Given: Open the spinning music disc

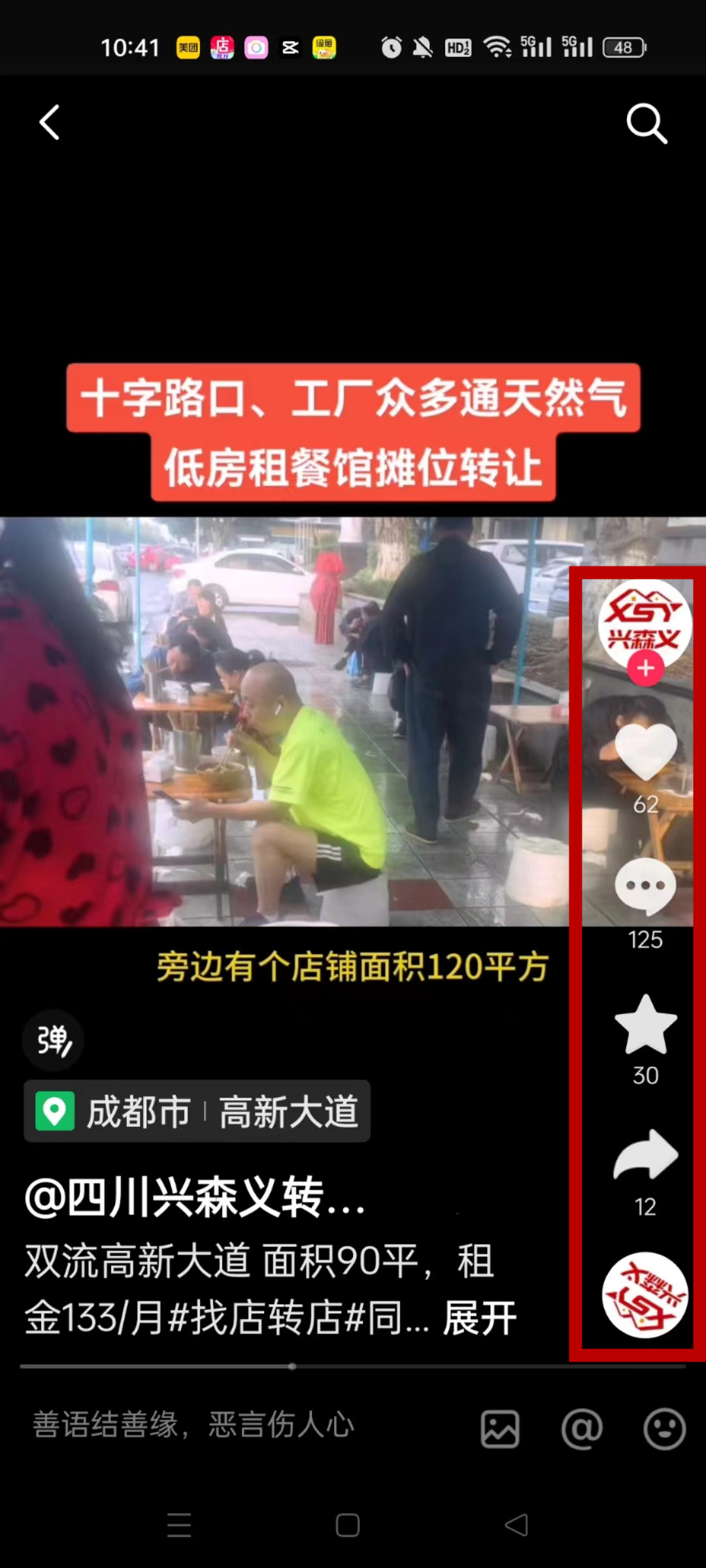Looking at the screenshot, I should click(x=645, y=1294).
